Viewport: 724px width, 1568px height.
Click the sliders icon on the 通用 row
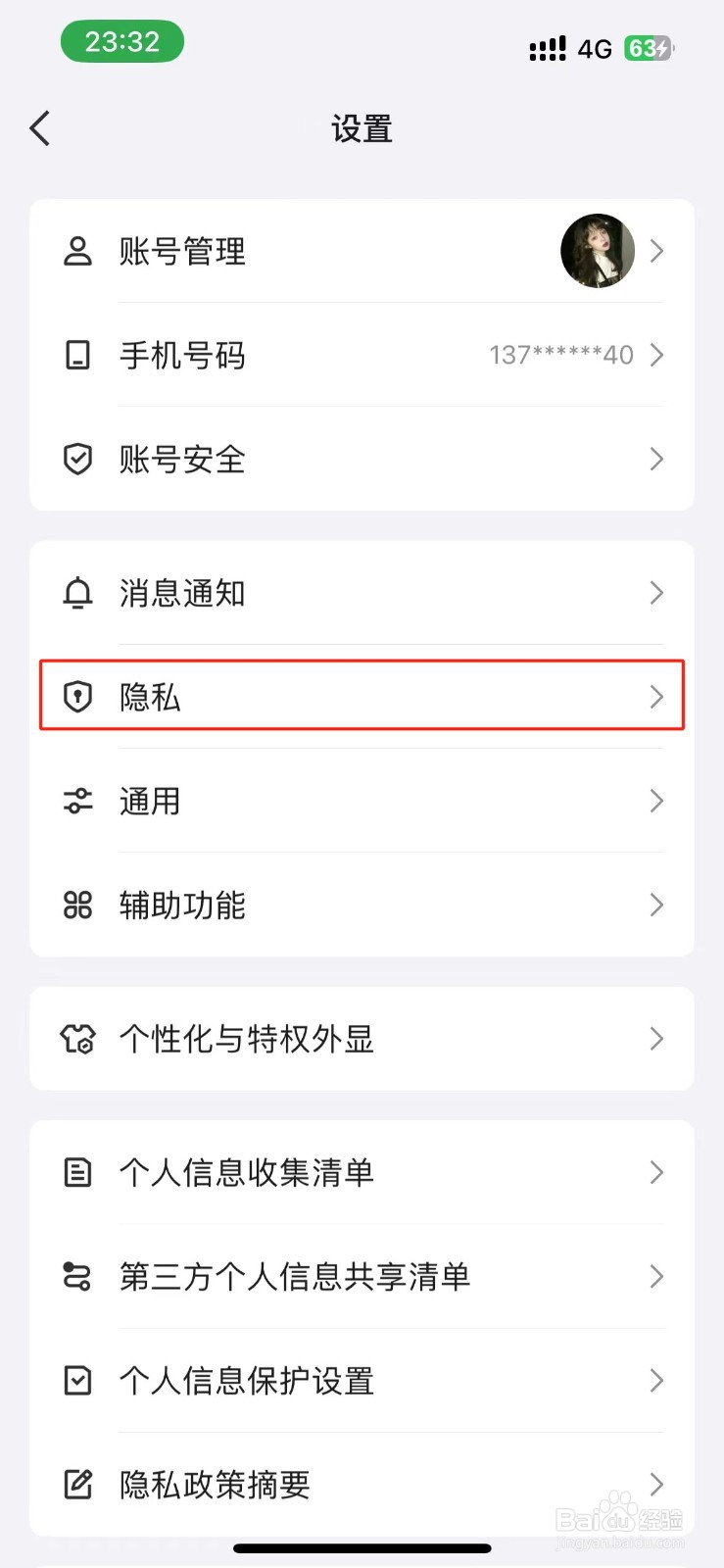coord(78,801)
